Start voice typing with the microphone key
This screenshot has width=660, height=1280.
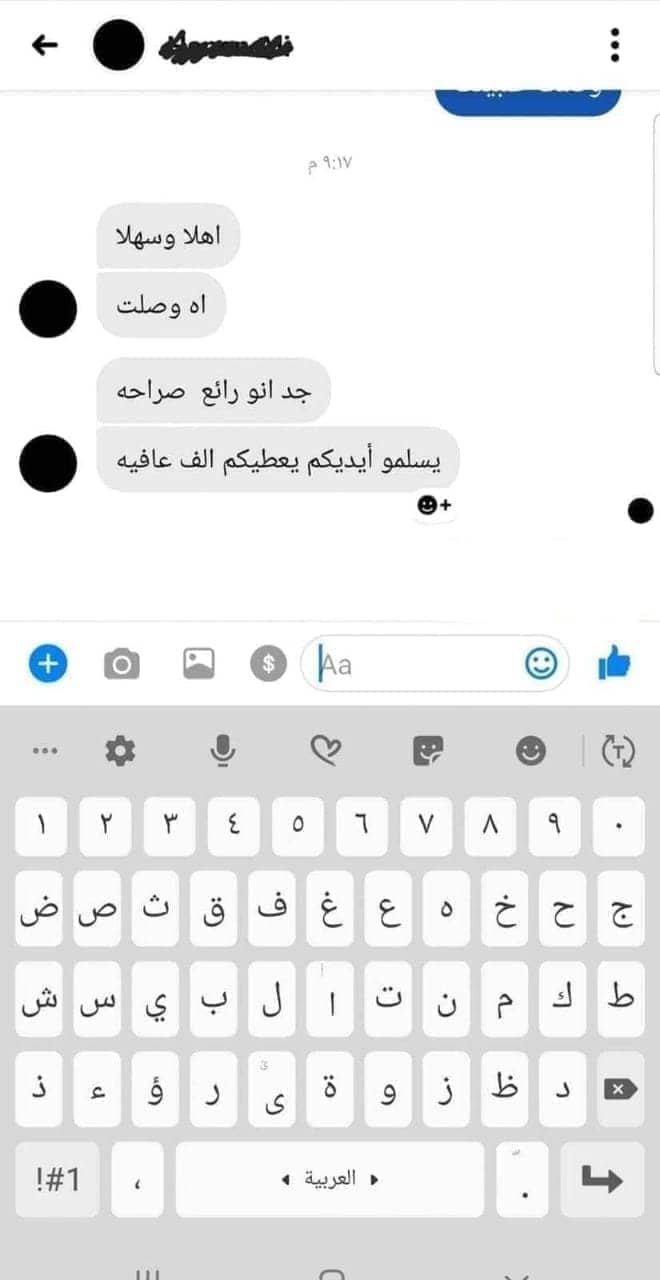click(222, 750)
